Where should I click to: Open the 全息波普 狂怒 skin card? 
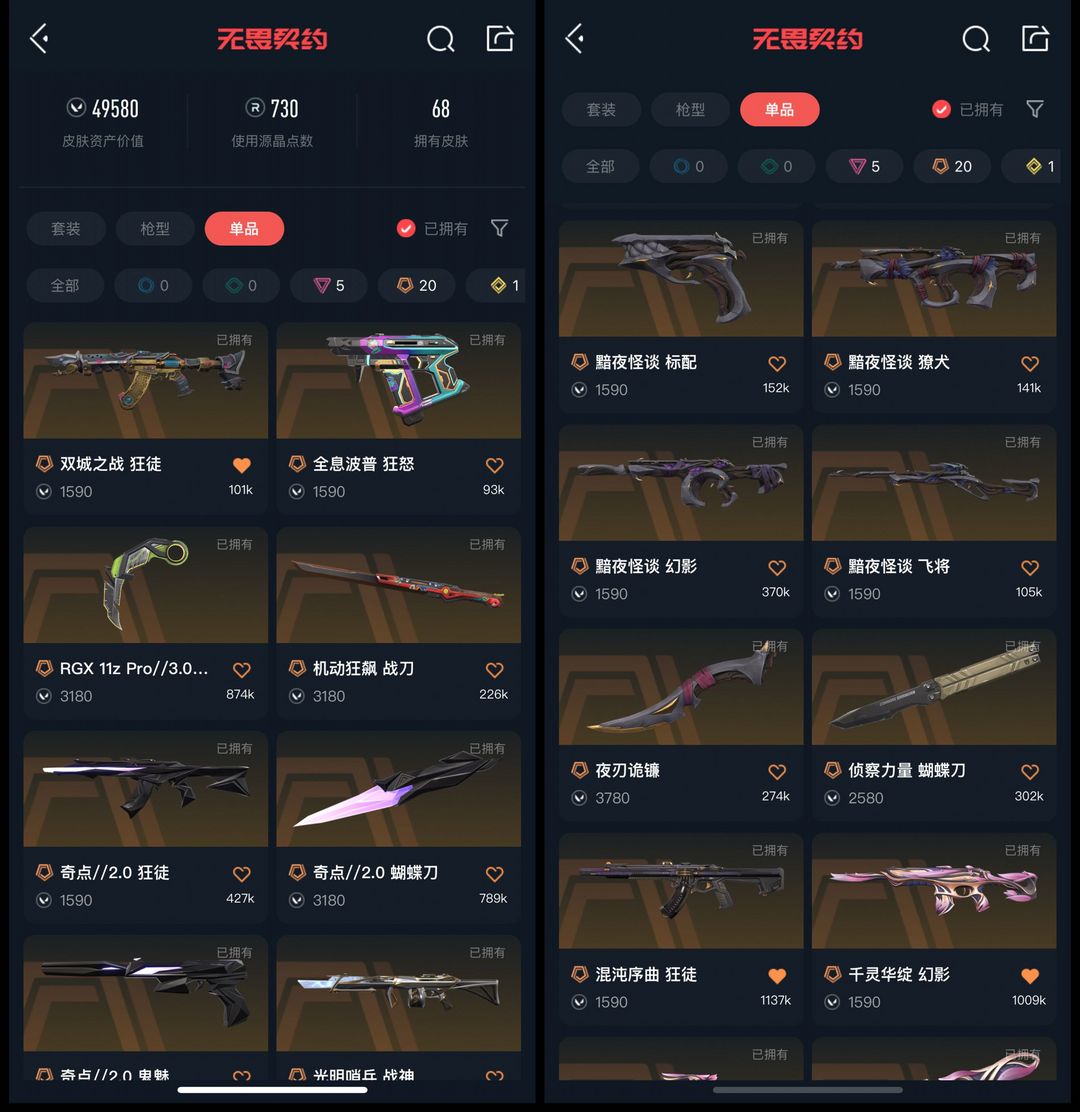(398, 381)
